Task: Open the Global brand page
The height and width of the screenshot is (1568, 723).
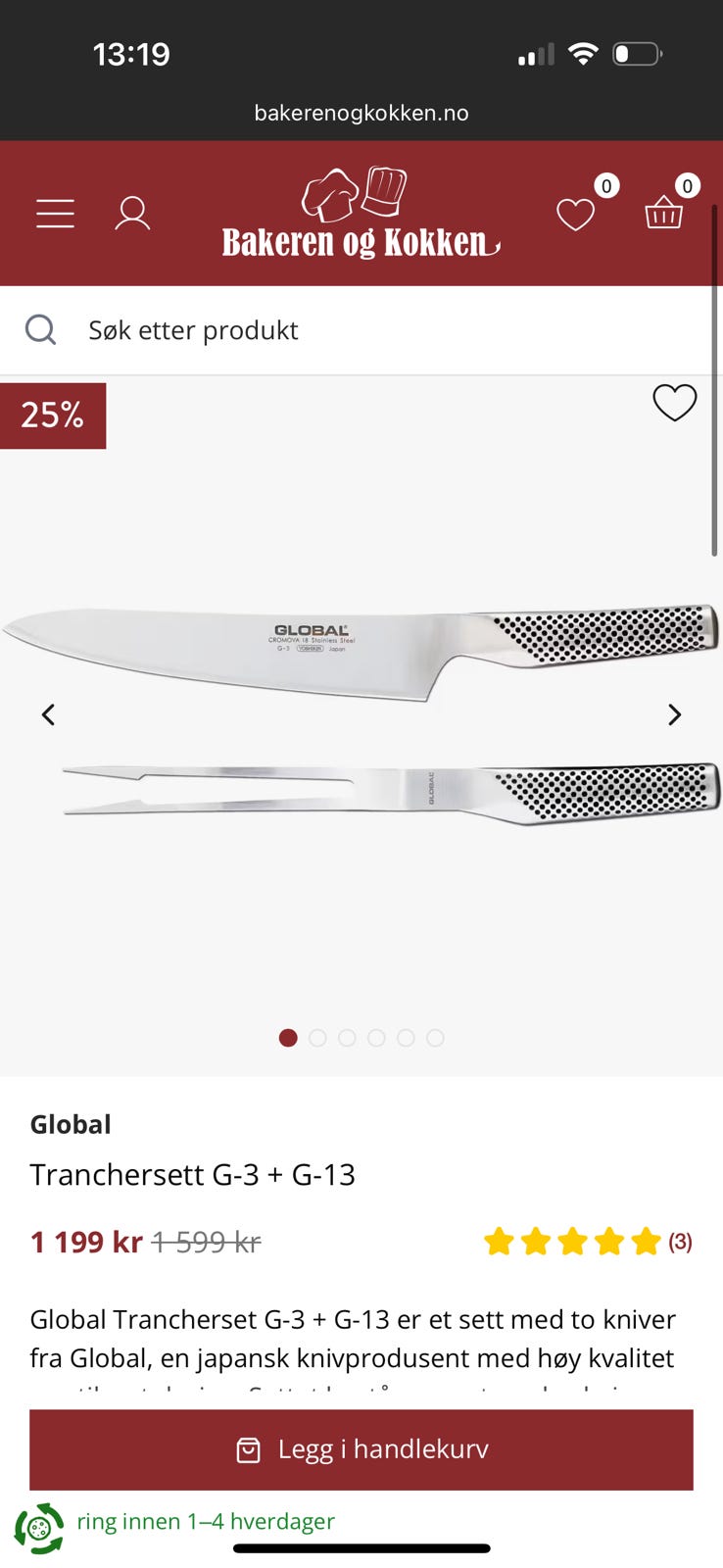Action: click(x=71, y=1124)
